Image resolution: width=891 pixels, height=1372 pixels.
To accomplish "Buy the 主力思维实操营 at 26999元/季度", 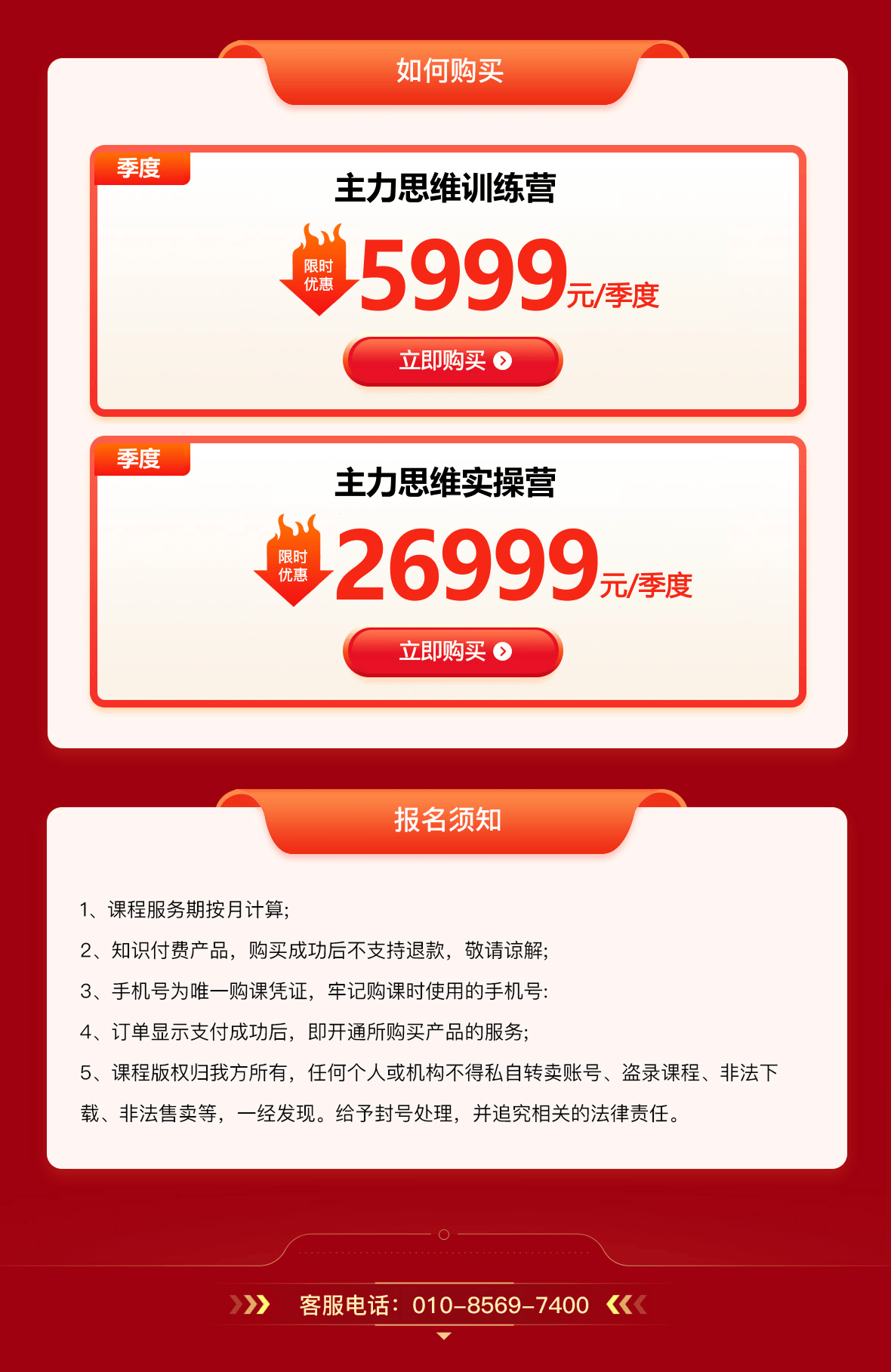I will [x=452, y=651].
